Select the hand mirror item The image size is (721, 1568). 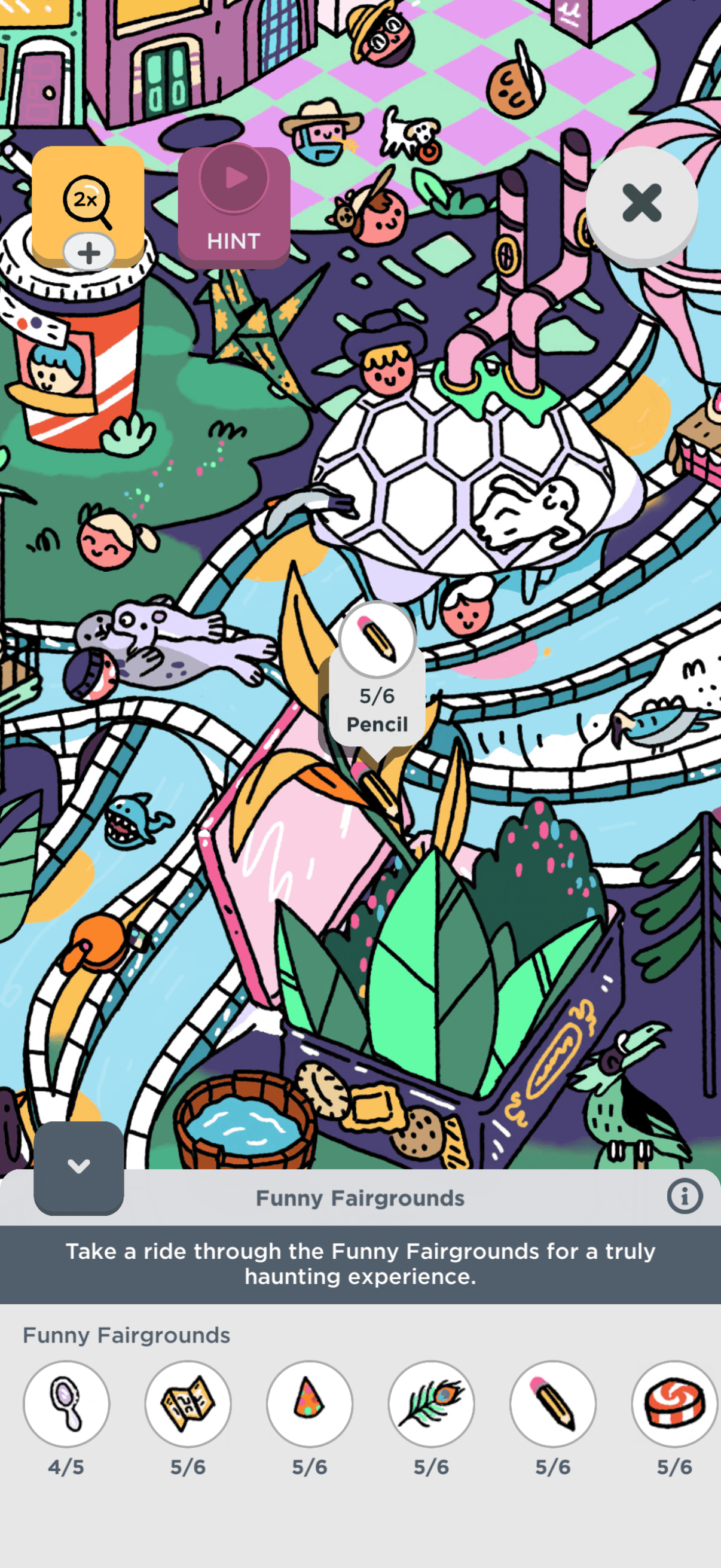[x=66, y=1403]
